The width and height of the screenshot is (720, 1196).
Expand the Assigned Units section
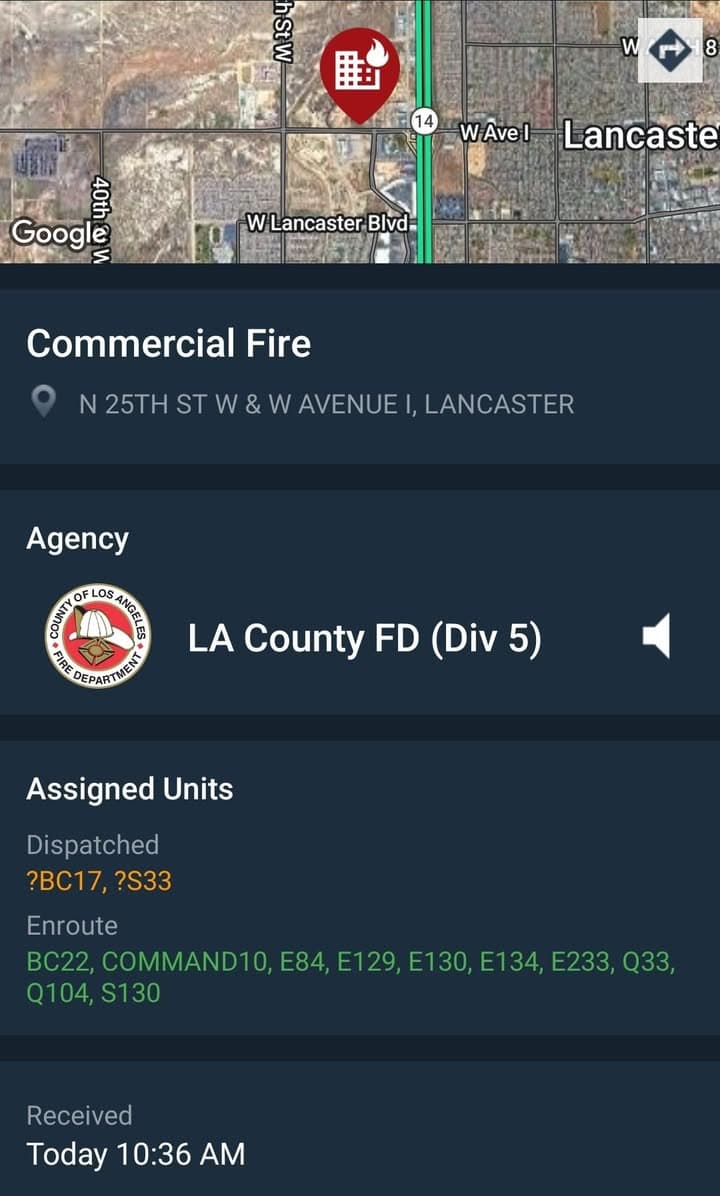coord(130,788)
